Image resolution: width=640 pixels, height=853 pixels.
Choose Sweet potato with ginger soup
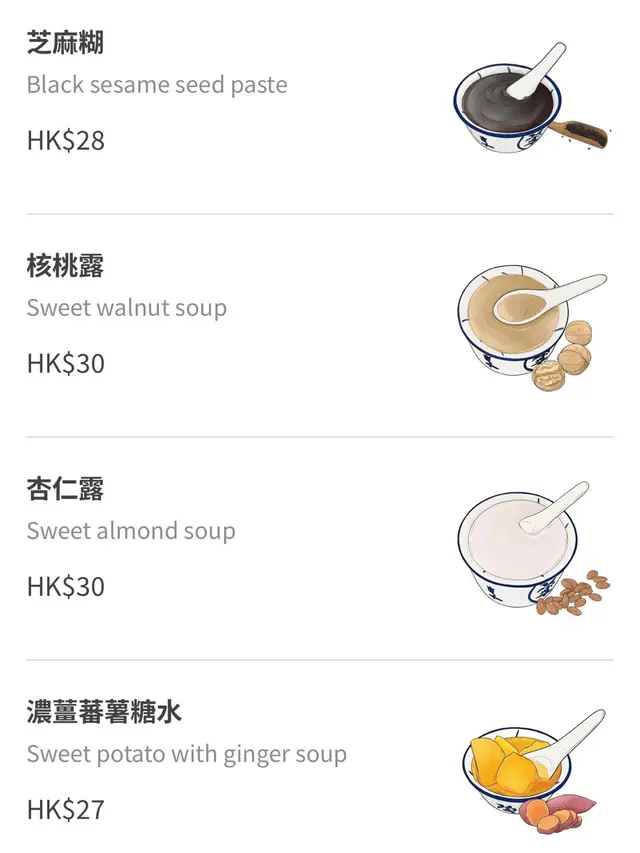[186, 754]
